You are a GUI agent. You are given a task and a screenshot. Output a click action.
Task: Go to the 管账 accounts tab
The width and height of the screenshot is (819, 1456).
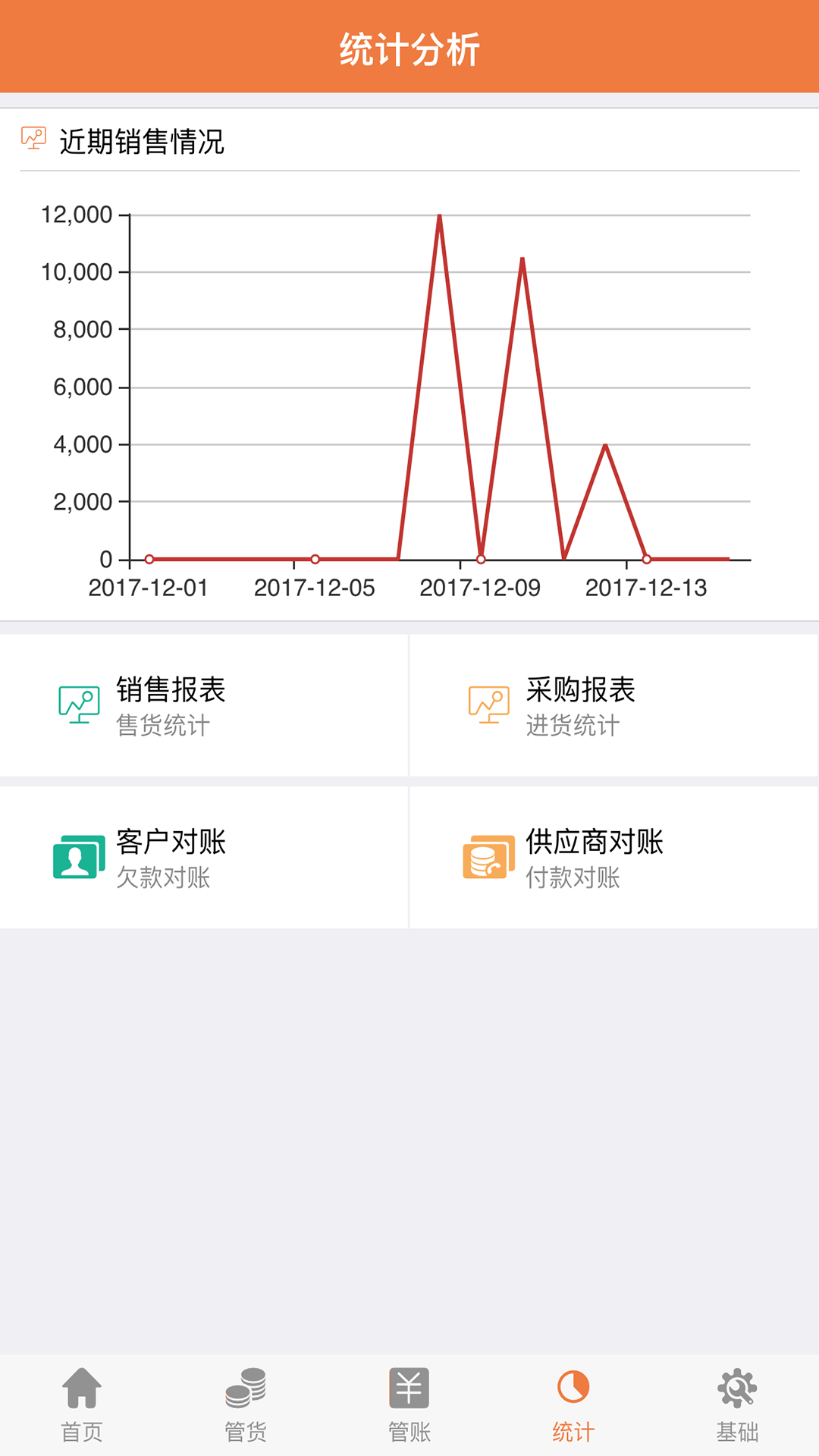click(409, 1404)
